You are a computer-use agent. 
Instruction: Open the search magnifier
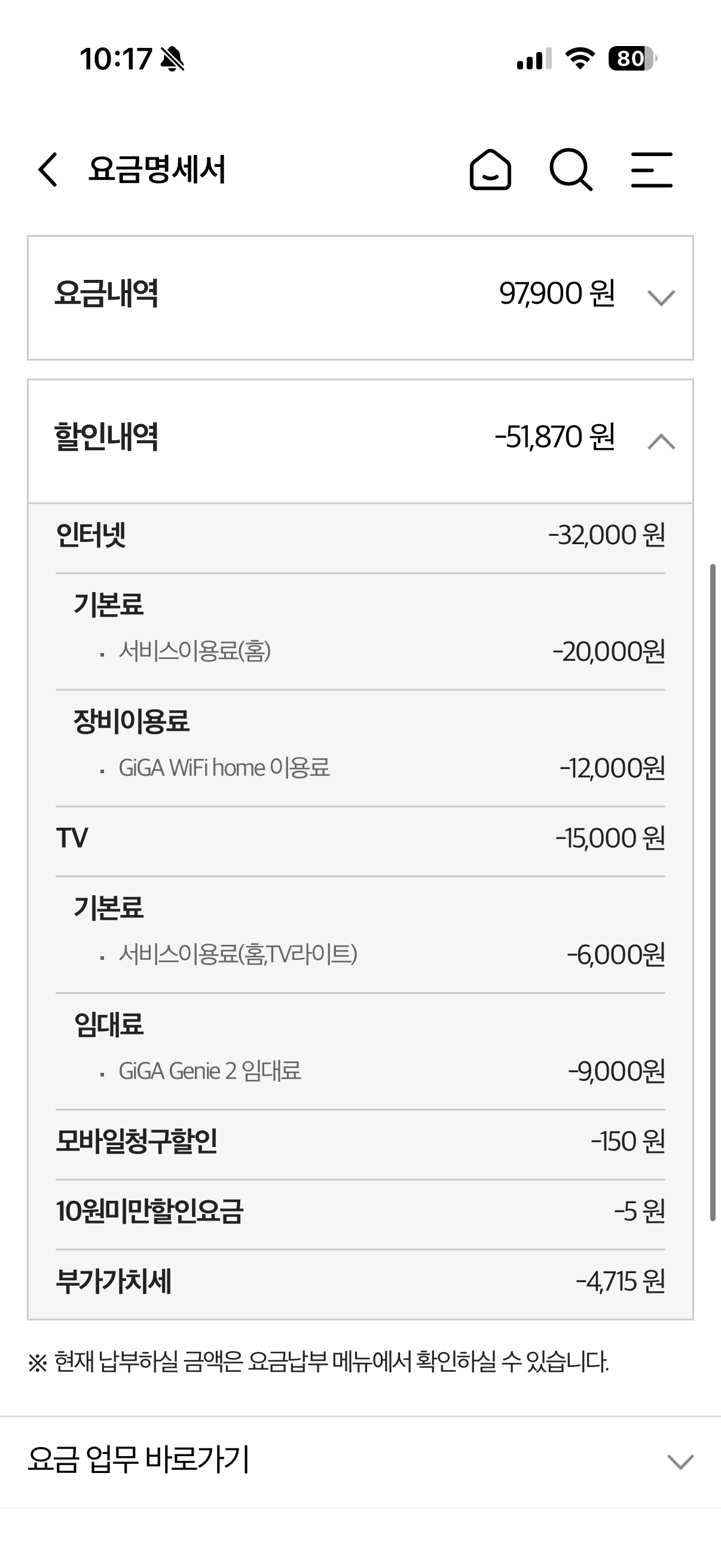coord(570,169)
